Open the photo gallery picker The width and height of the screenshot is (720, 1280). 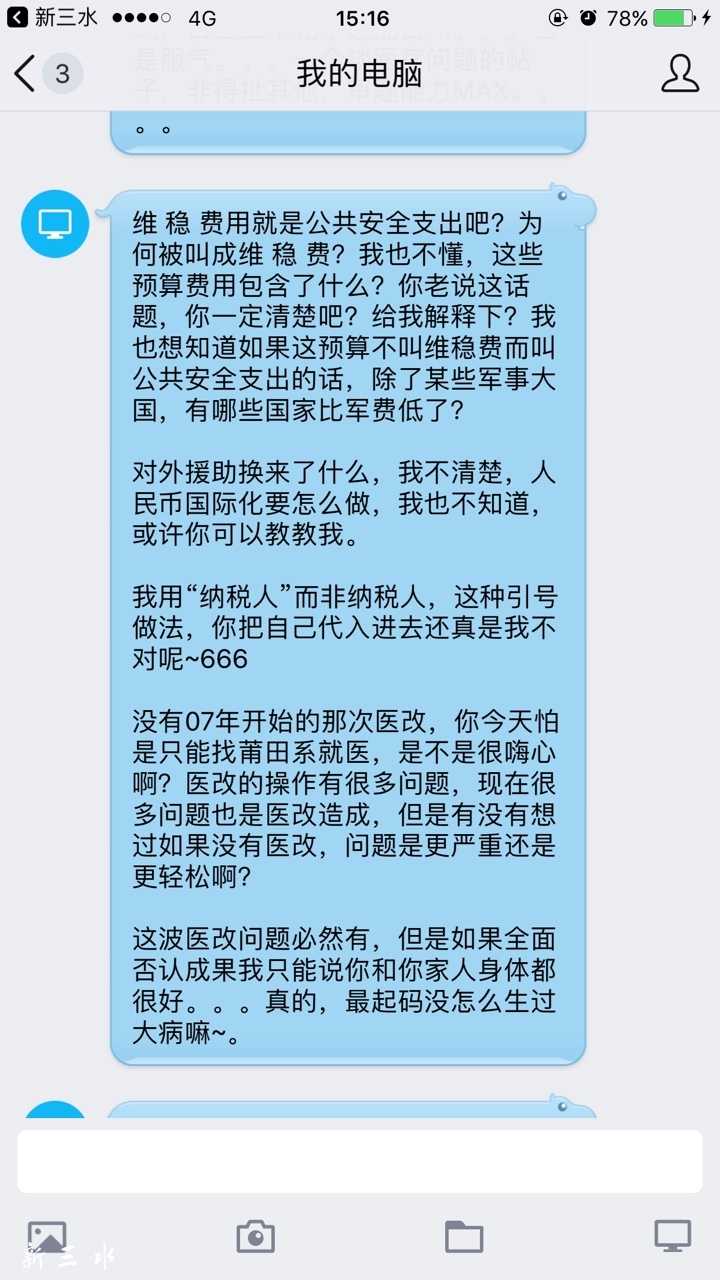coord(47,1237)
